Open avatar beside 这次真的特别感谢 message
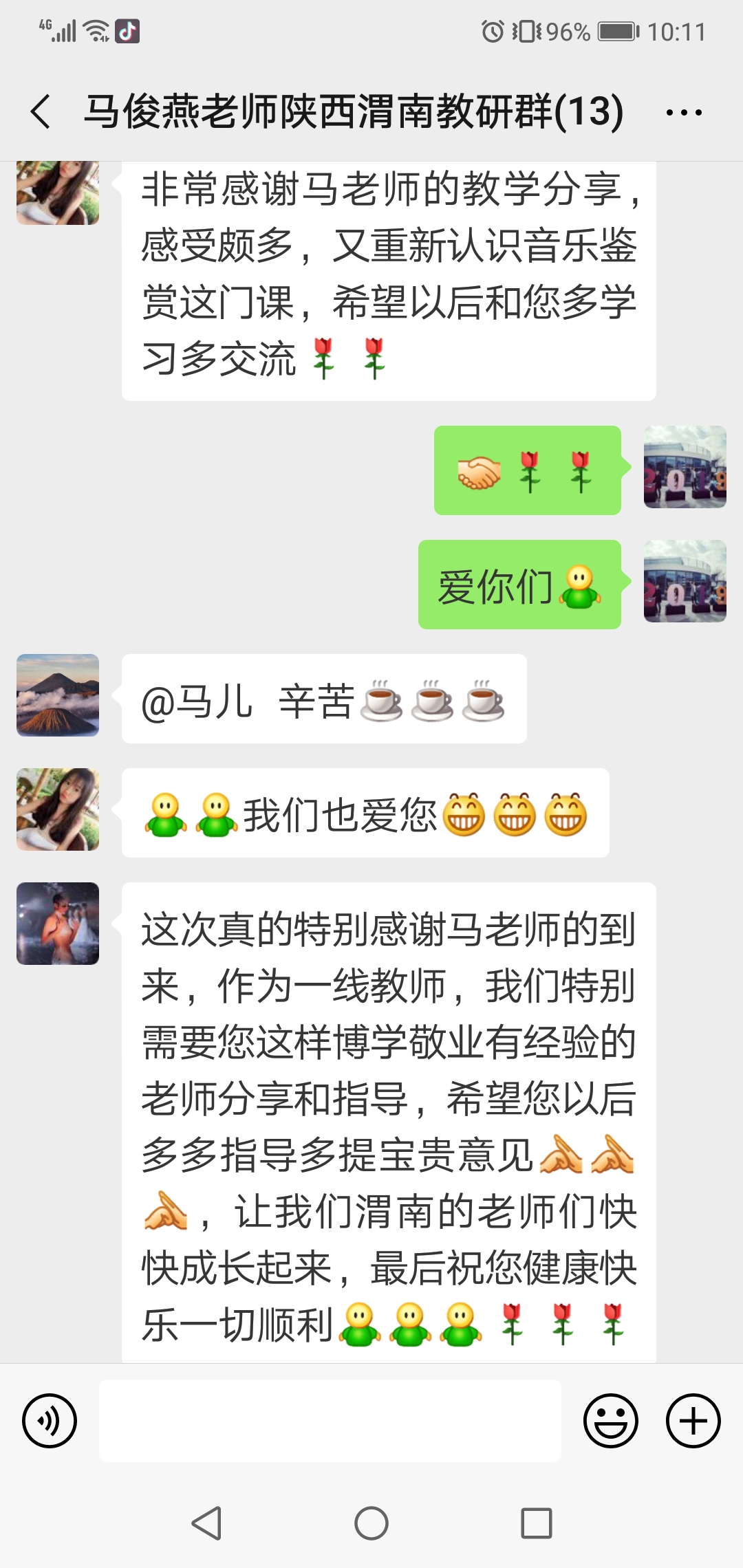This screenshot has height=1568, width=743. point(58,924)
